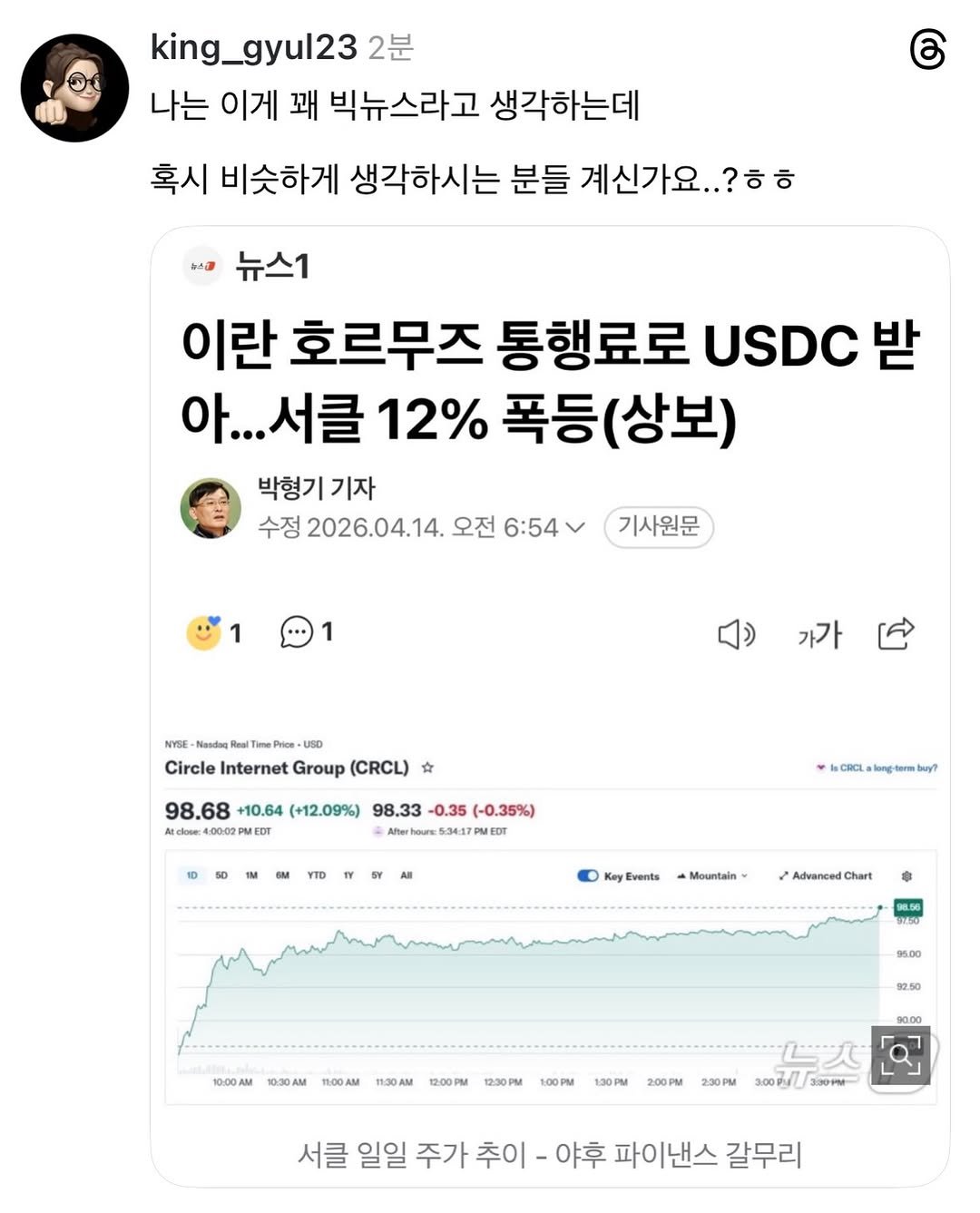Toggle Key Events off on the chart
The height and width of the screenshot is (1213, 980).
point(586,876)
